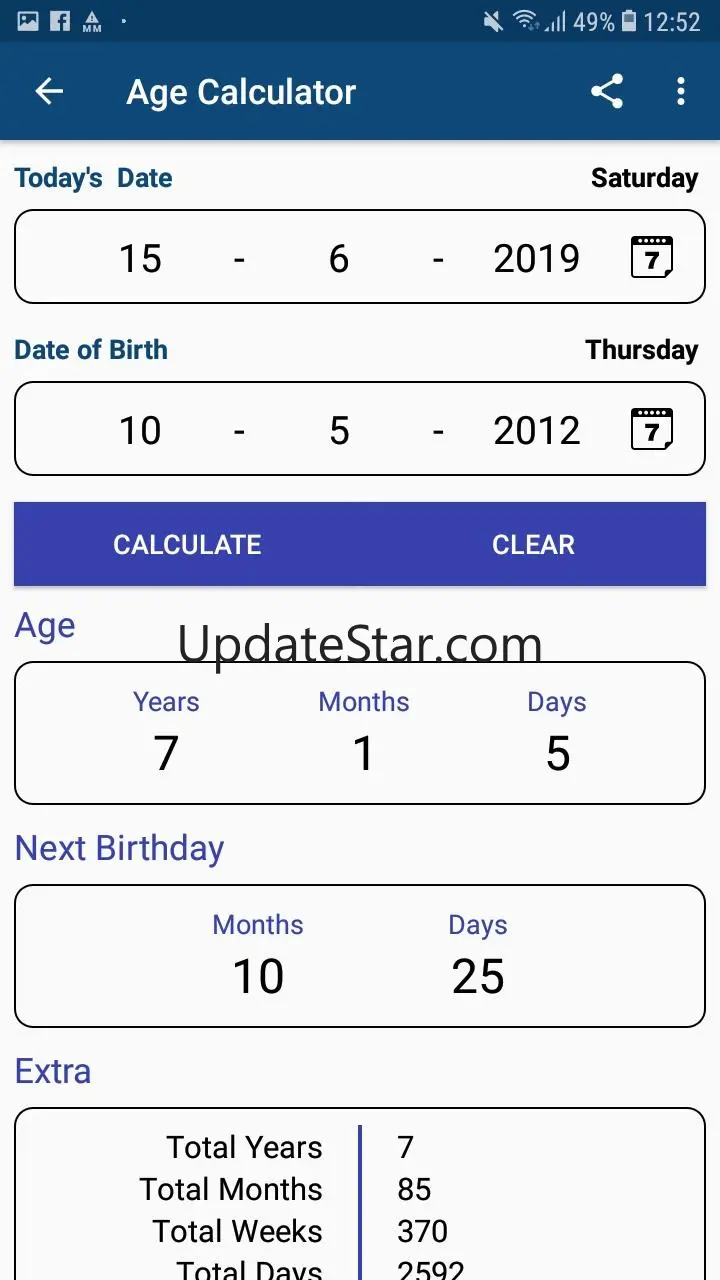
Task: Share the age calculation result
Action: tap(607, 92)
